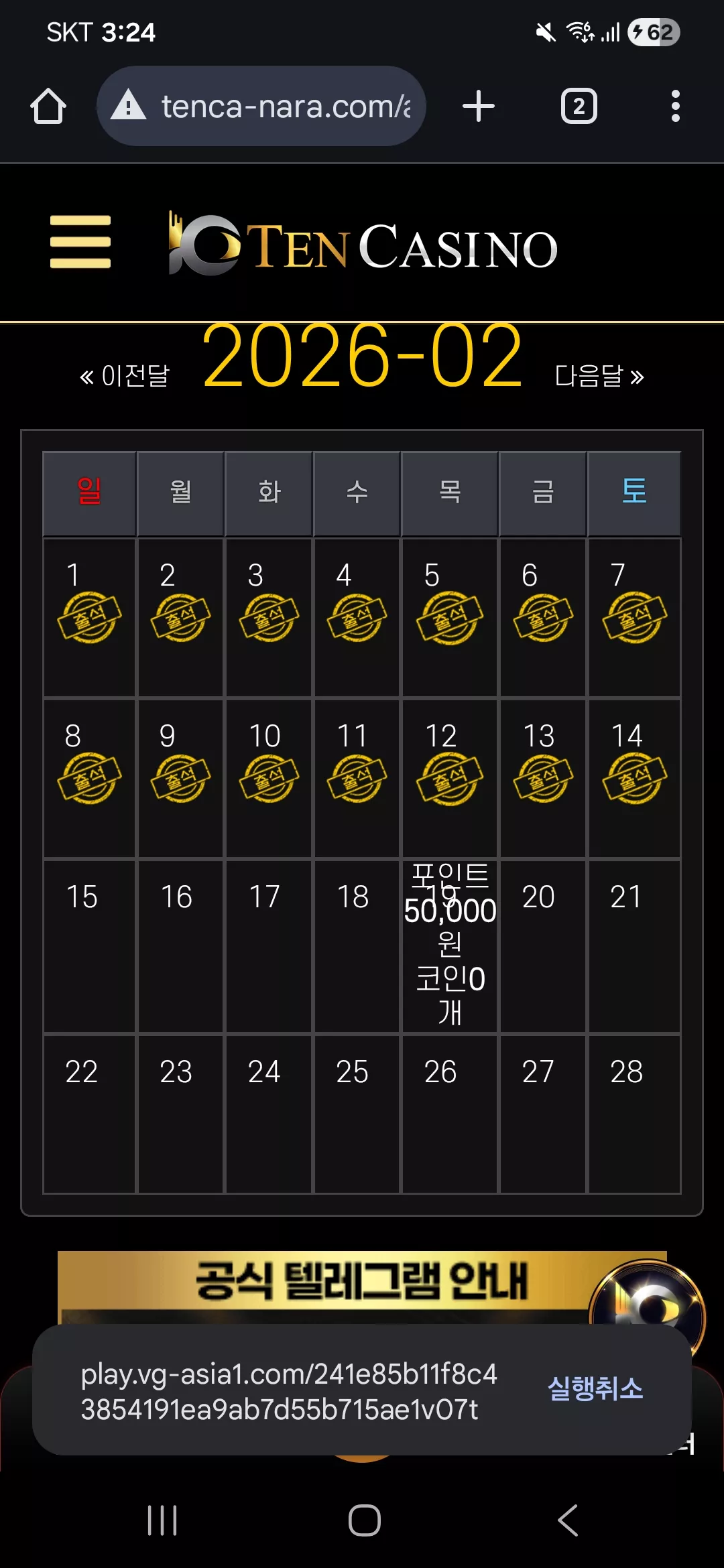Image resolution: width=724 pixels, height=1568 pixels.
Task: Tap 실행취소 to undo in the snackbar
Action: click(x=595, y=1389)
